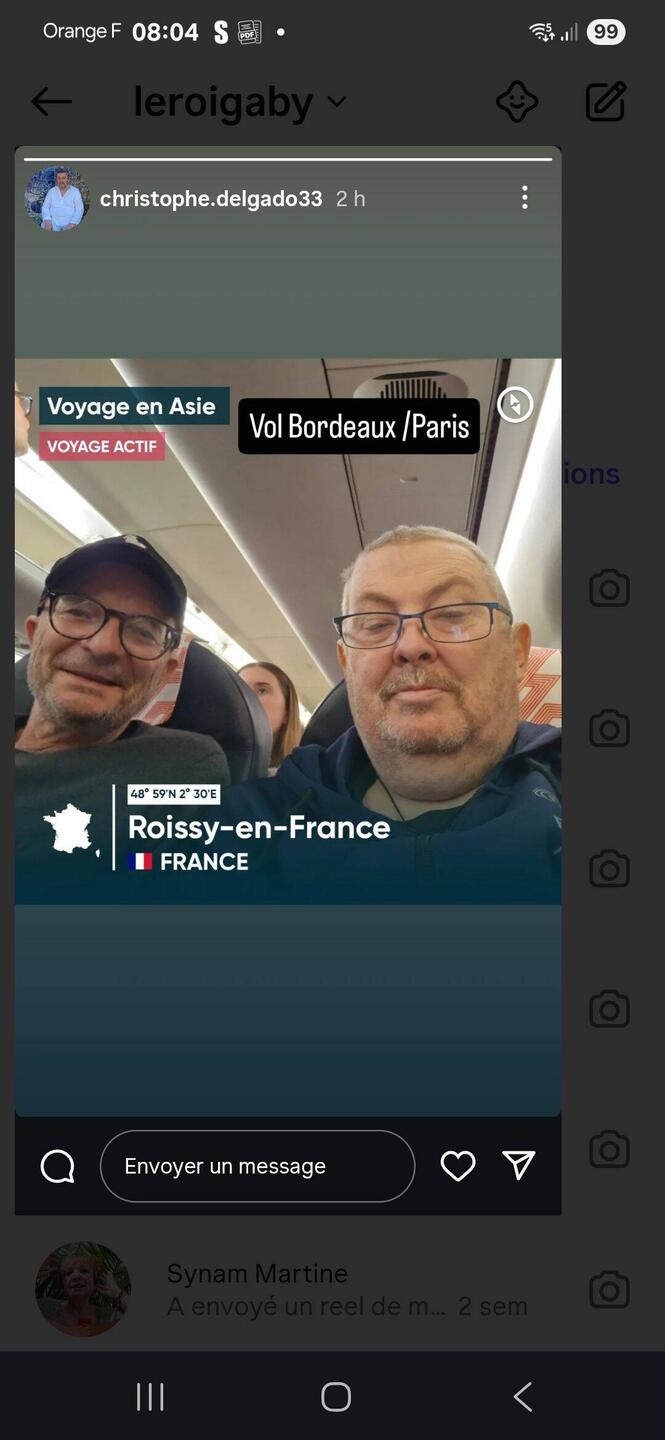Open the story's three-dot options menu
The height and width of the screenshot is (1440, 665).
(524, 198)
